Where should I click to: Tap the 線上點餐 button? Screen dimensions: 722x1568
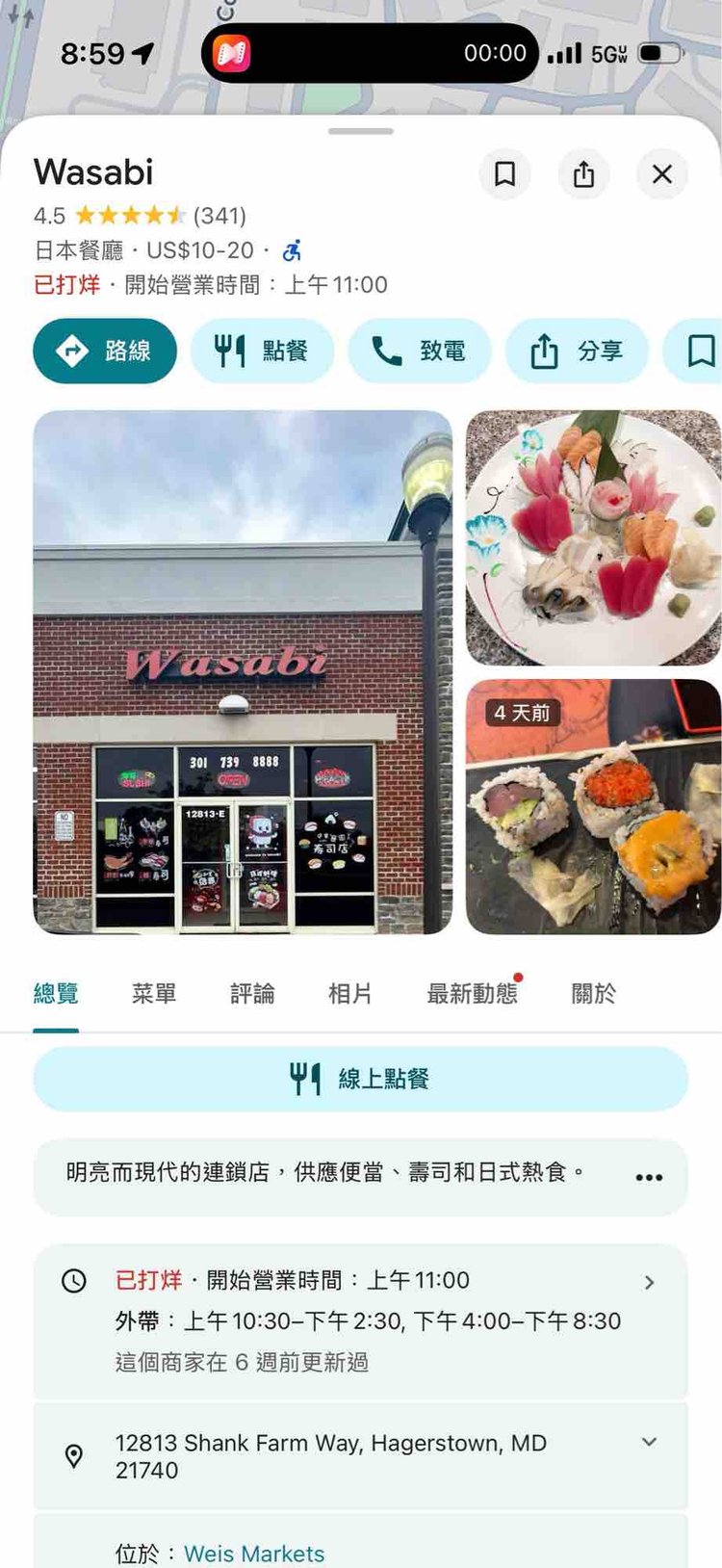(361, 1079)
